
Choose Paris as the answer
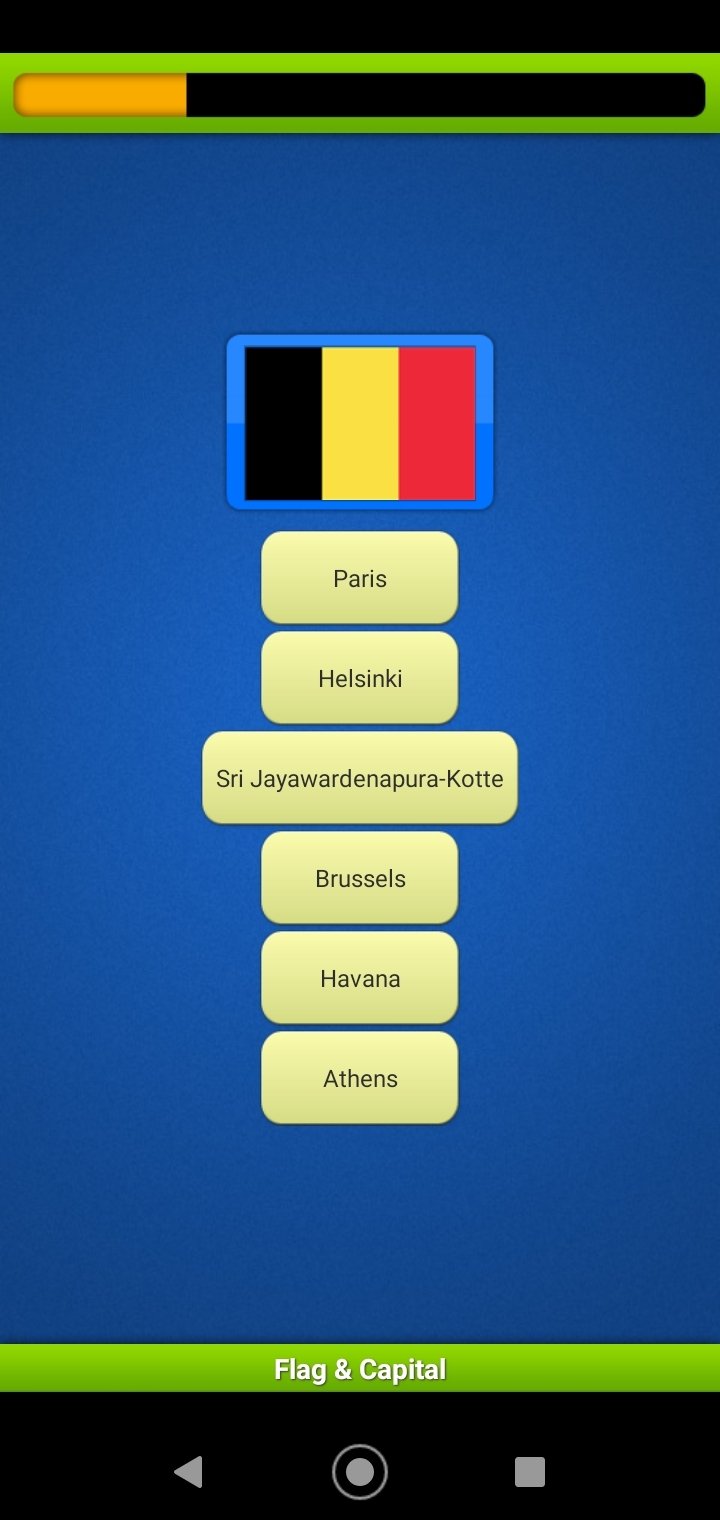pos(360,578)
